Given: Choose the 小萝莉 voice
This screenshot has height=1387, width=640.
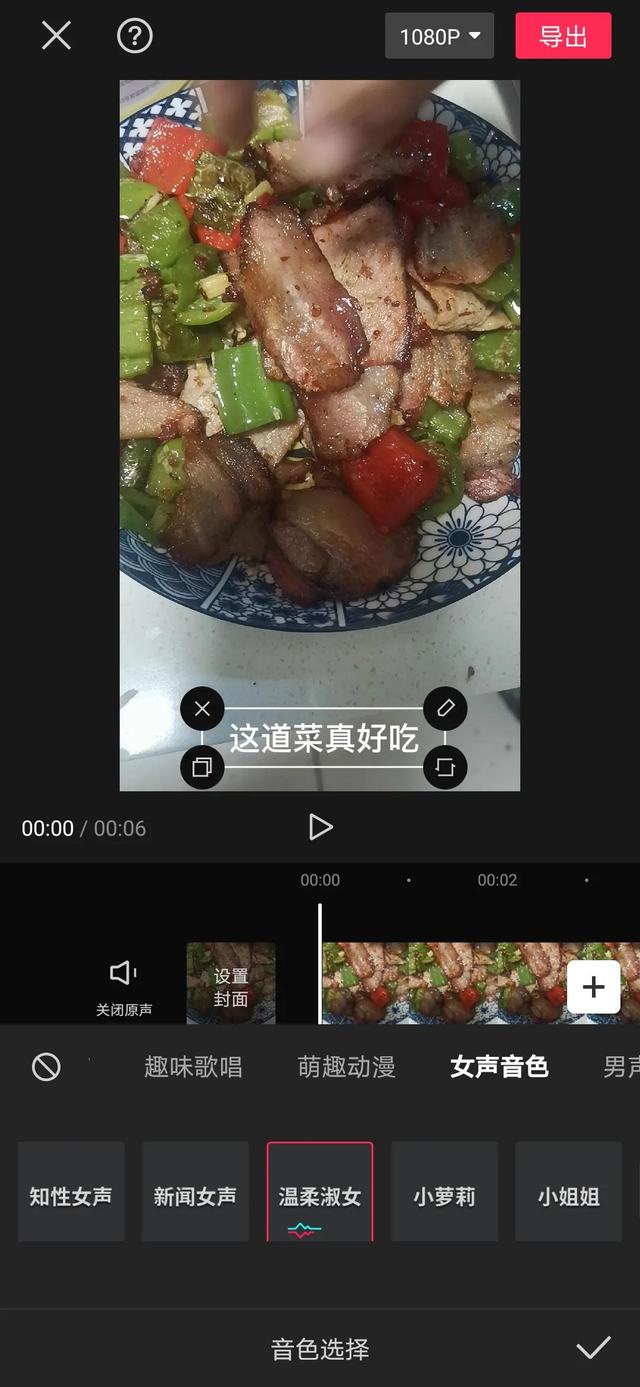Looking at the screenshot, I should 444,1195.
